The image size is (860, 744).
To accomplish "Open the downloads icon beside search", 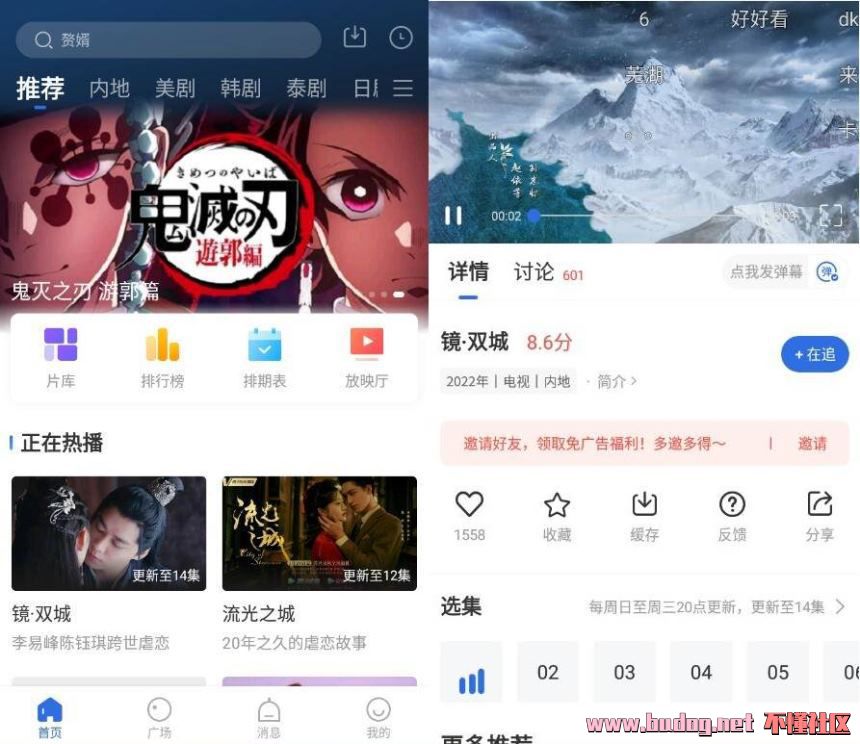I will point(355,38).
